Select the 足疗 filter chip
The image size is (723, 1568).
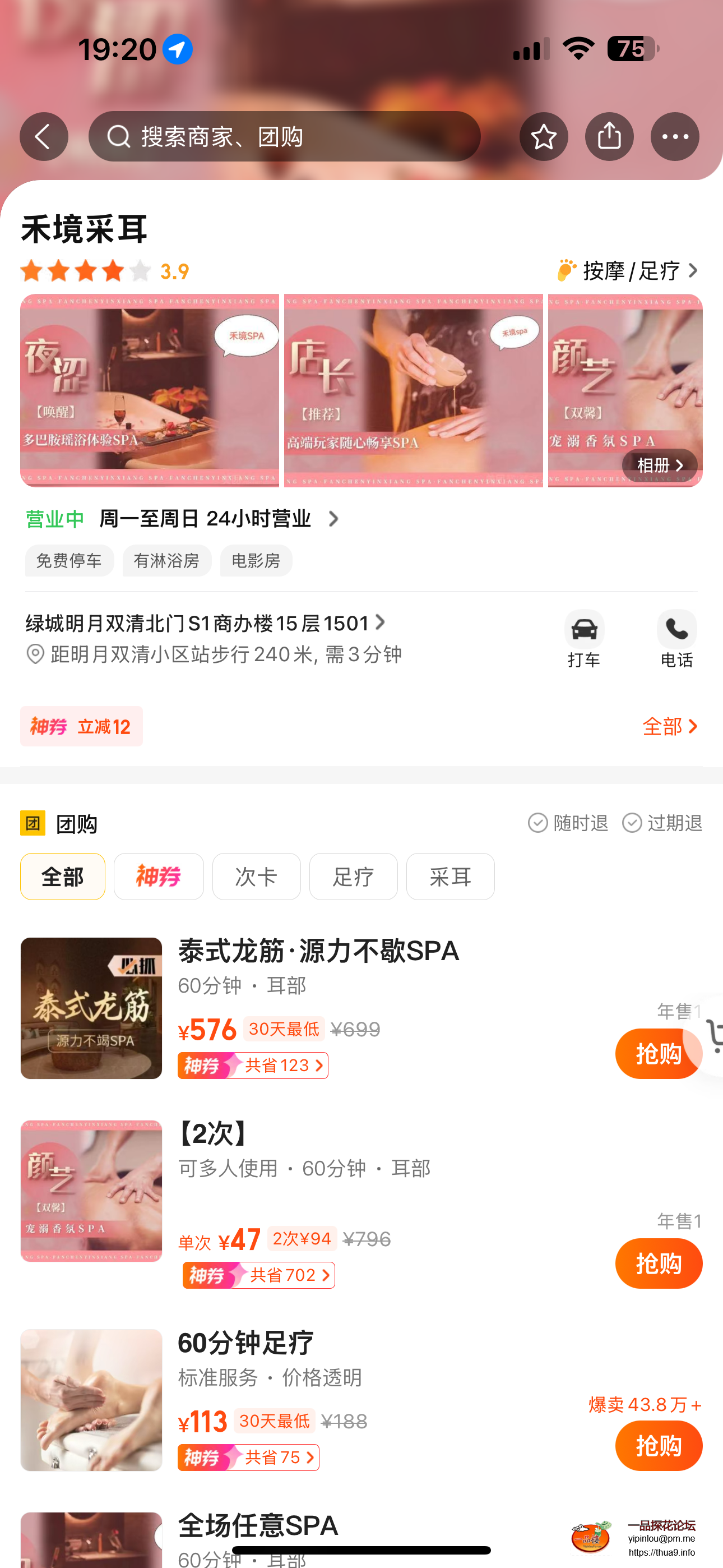click(x=353, y=877)
